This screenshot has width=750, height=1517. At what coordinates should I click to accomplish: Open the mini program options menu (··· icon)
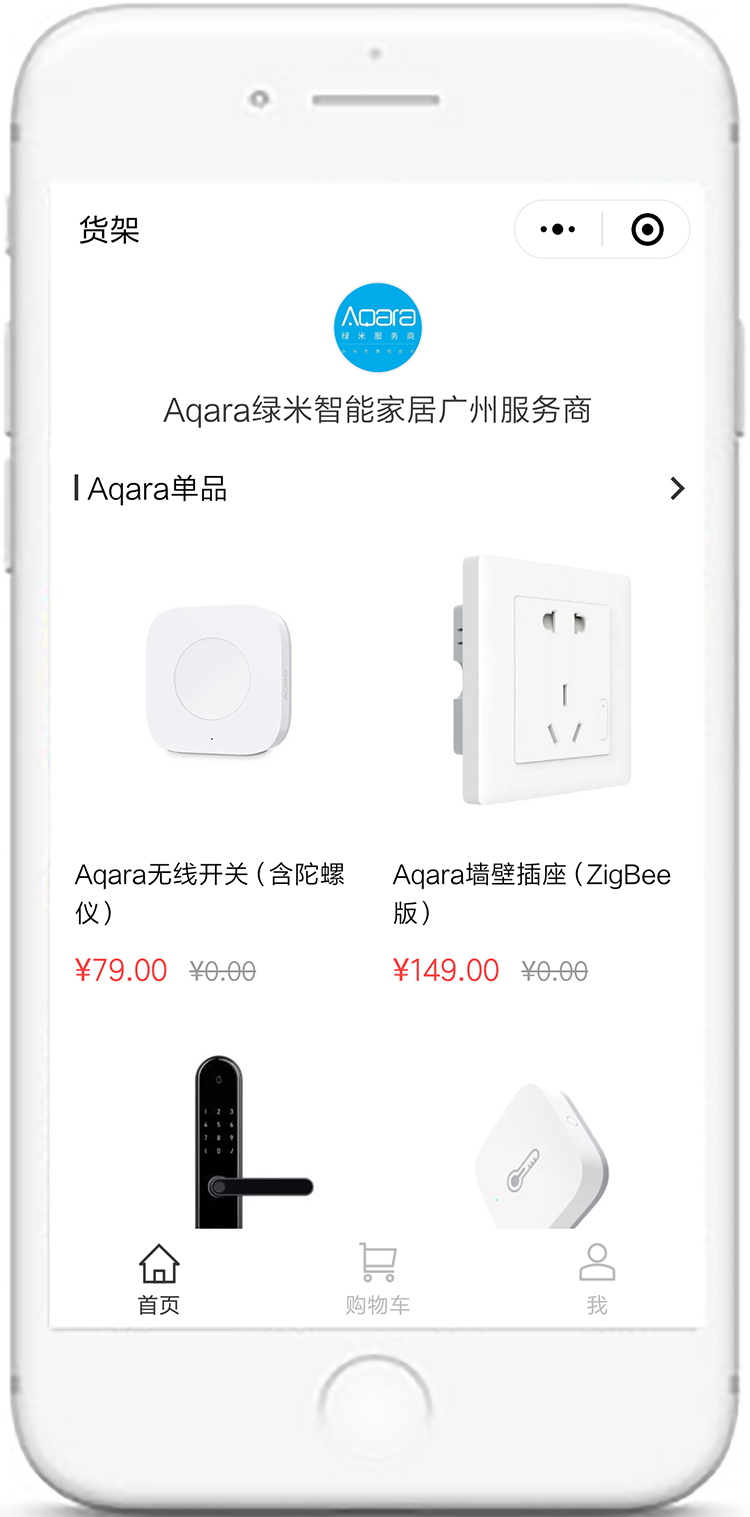[557, 229]
